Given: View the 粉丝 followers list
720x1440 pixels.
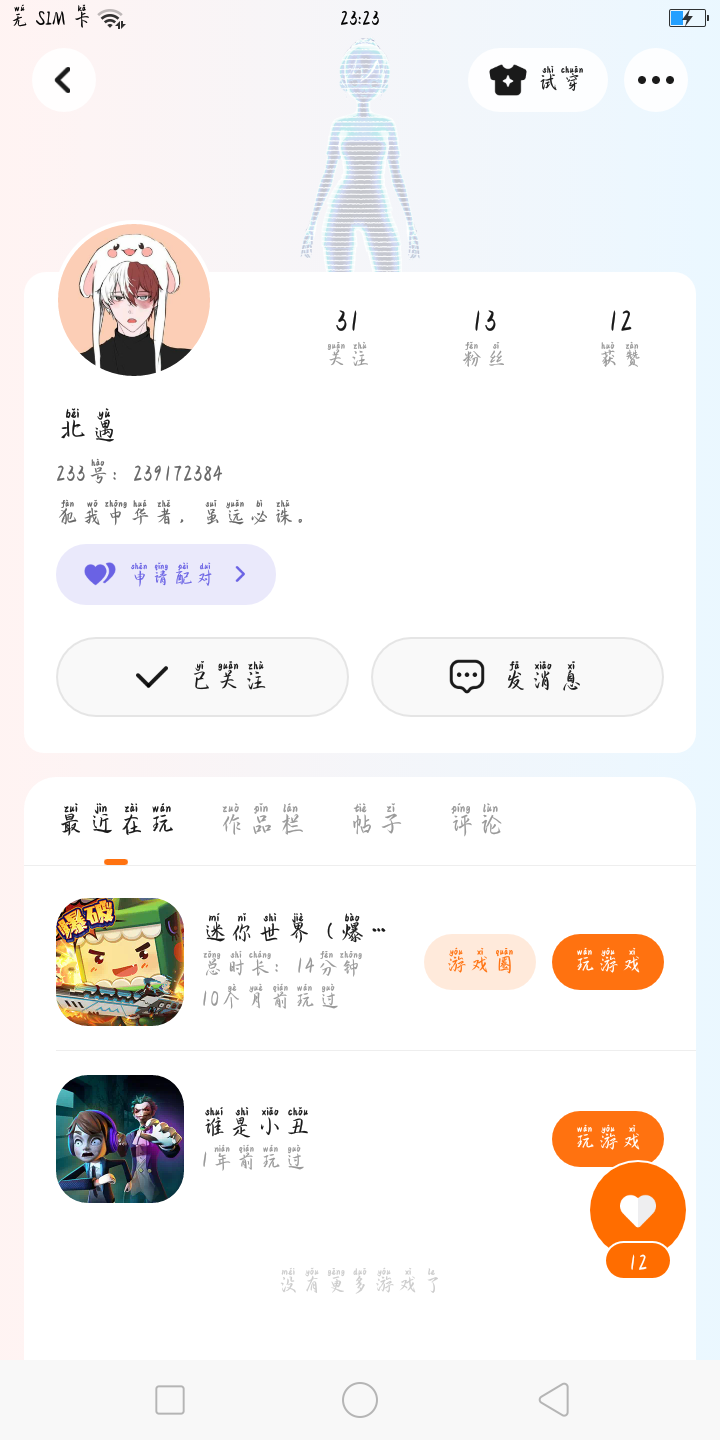Looking at the screenshot, I should coord(484,336).
